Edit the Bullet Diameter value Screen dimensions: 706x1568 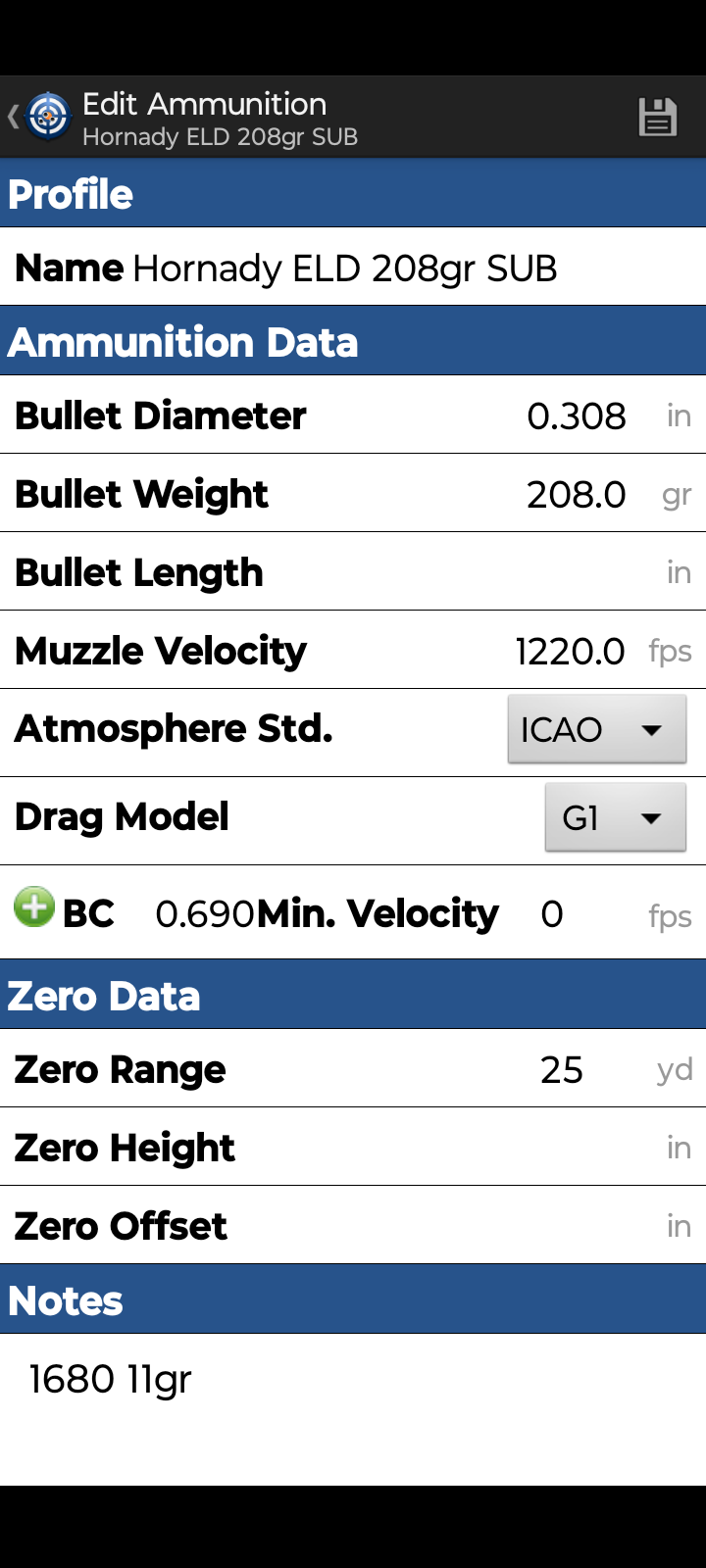(x=576, y=416)
